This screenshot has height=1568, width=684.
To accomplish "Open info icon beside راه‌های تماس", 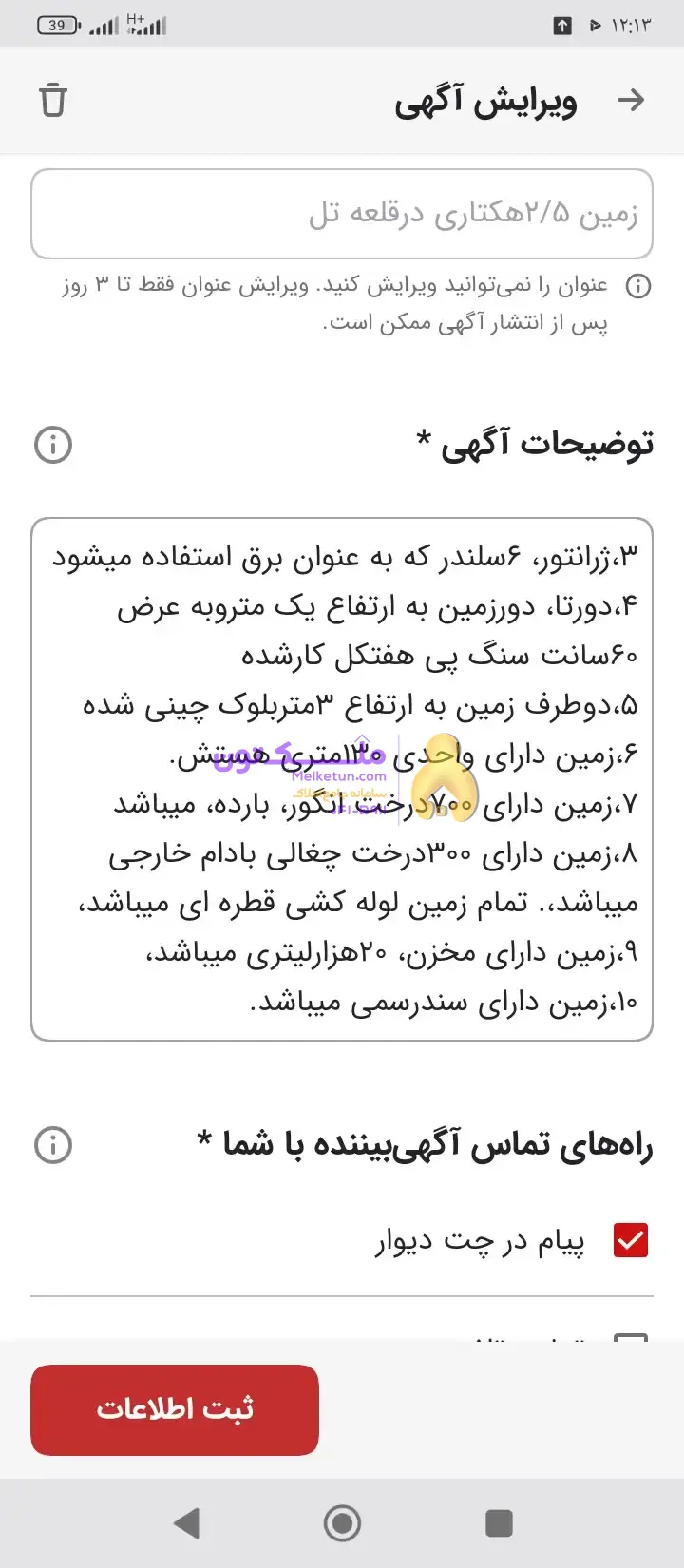I will (x=53, y=1145).
